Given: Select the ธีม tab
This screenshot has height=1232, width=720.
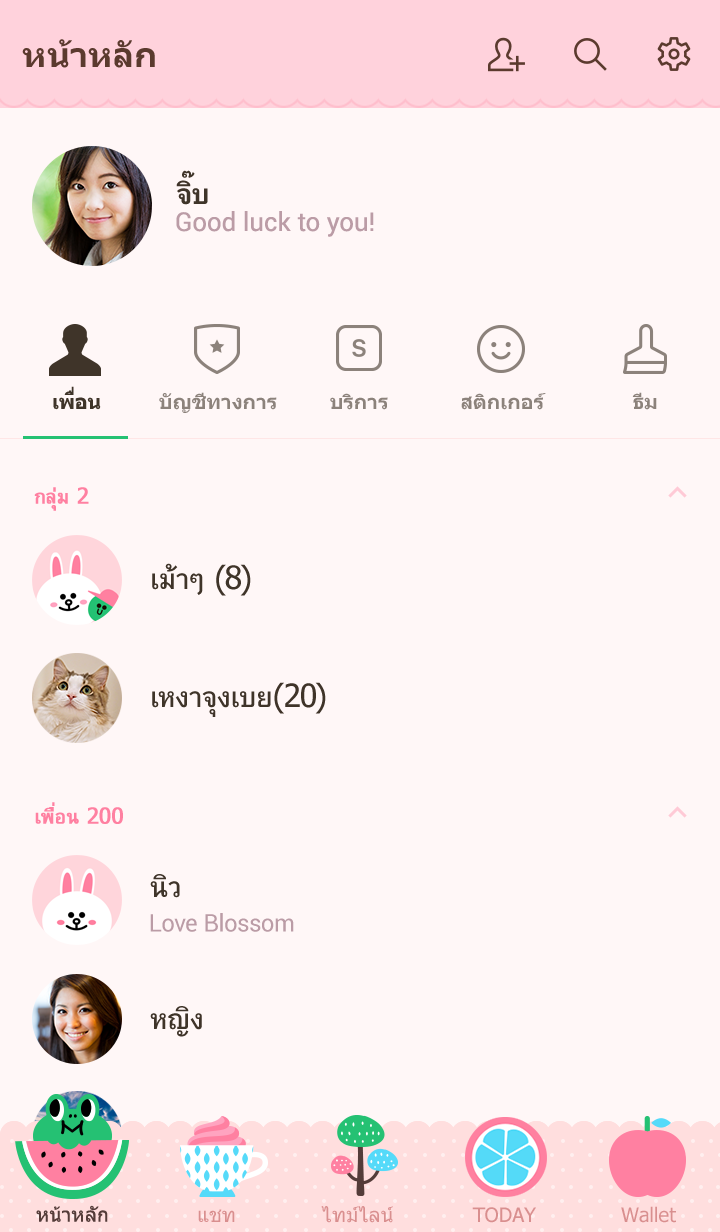Looking at the screenshot, I should (x=644, y=371).
